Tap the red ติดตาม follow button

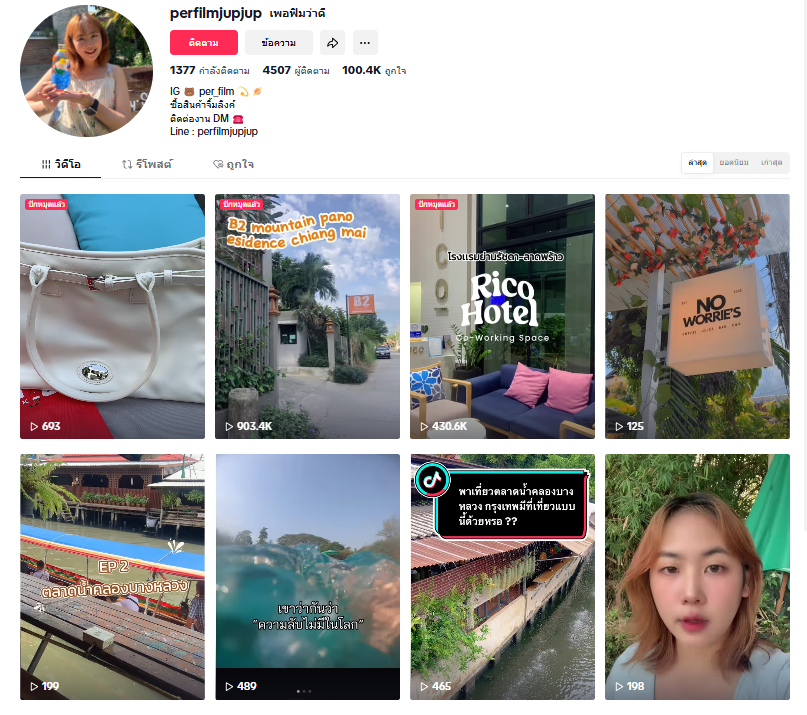tap(204, 42)
